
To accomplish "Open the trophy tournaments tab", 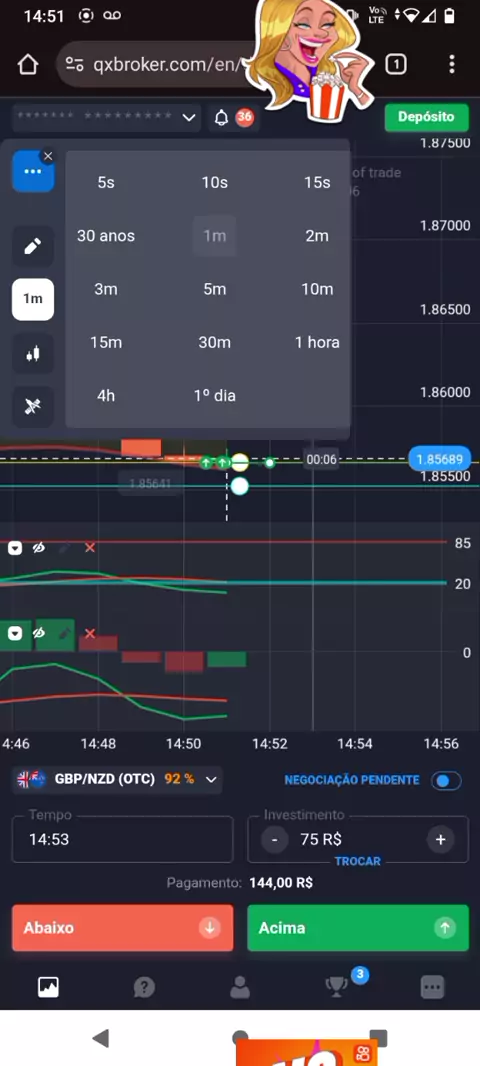I will pyautogui.click(x=337, y=987).
